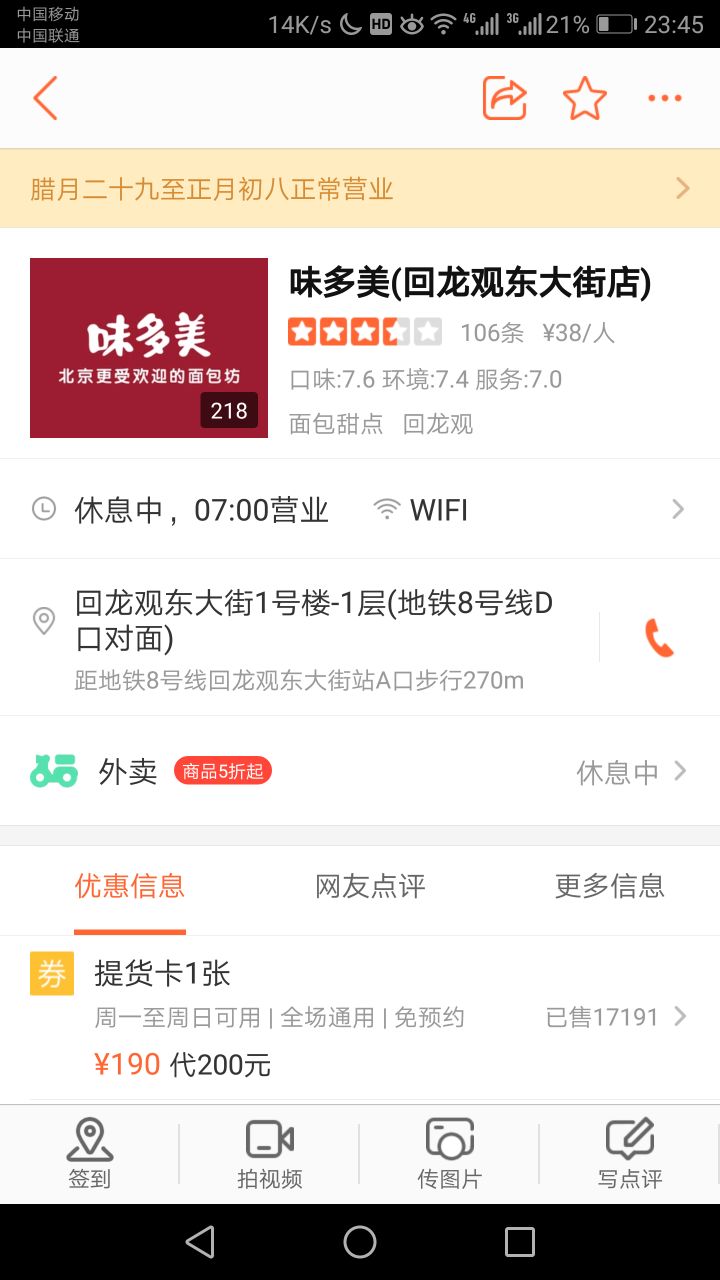
Task: Open the three-dot overflow menu
Action: click(664, 98)
